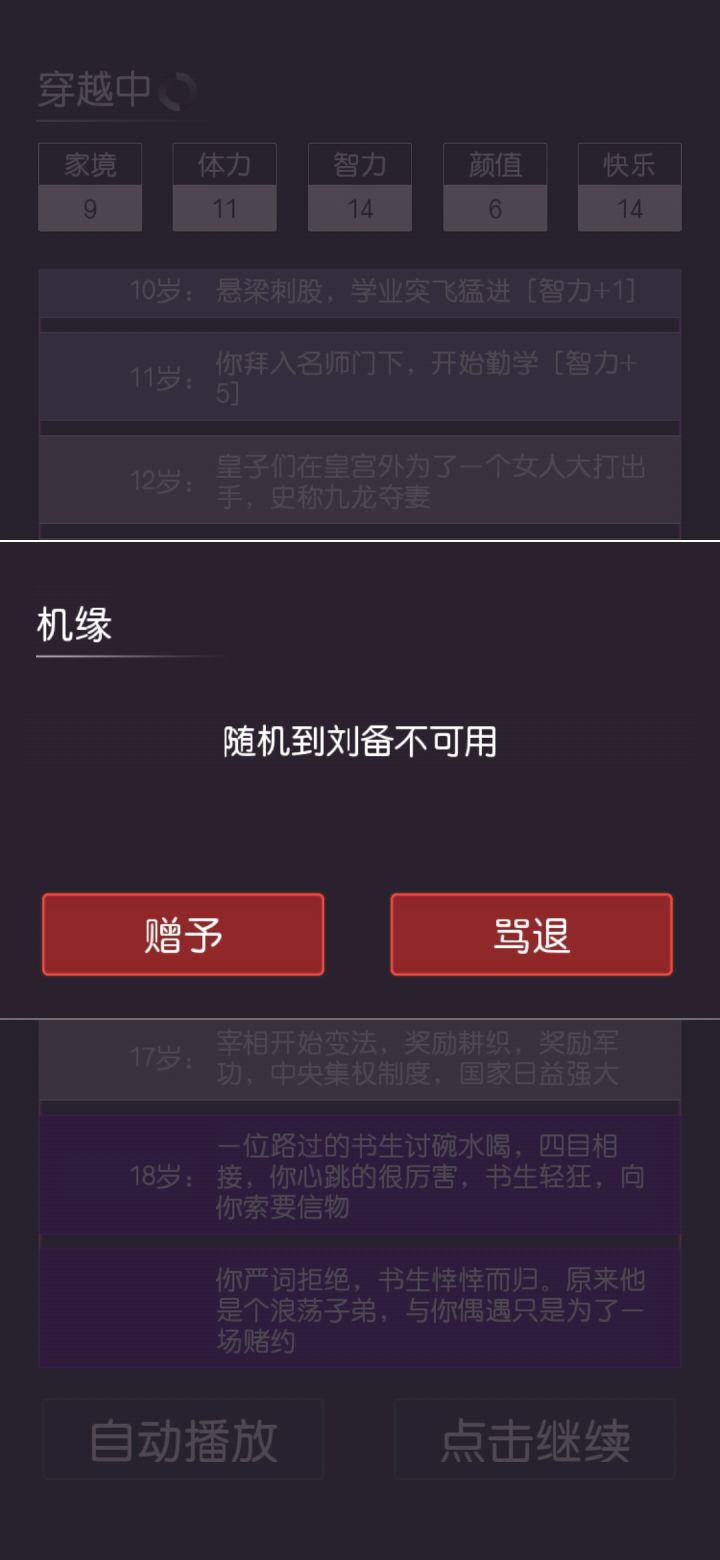Tap 点击继续 to continue the story

tap(534, 1440)
